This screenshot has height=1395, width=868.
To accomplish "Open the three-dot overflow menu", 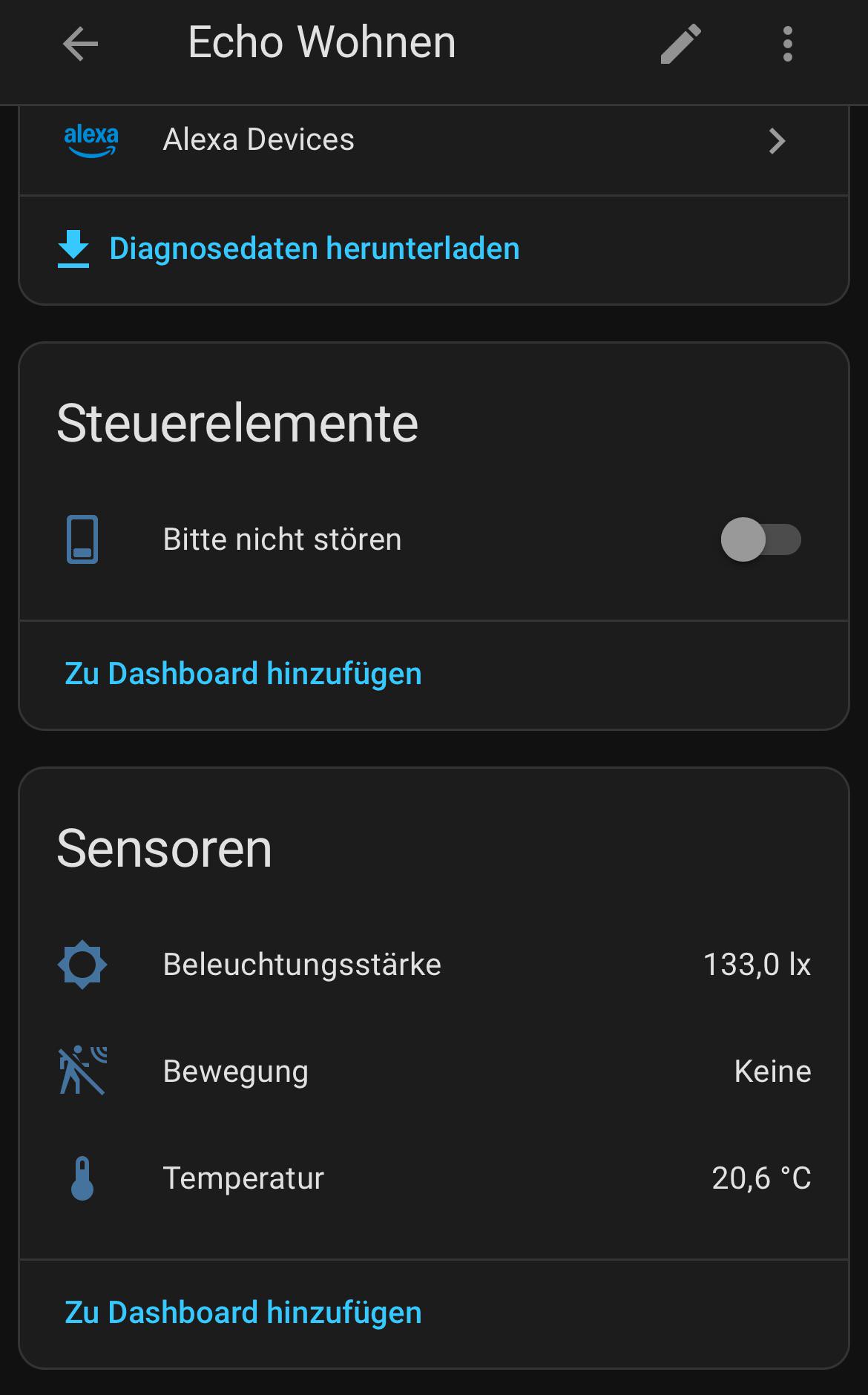I will (787, 44).
